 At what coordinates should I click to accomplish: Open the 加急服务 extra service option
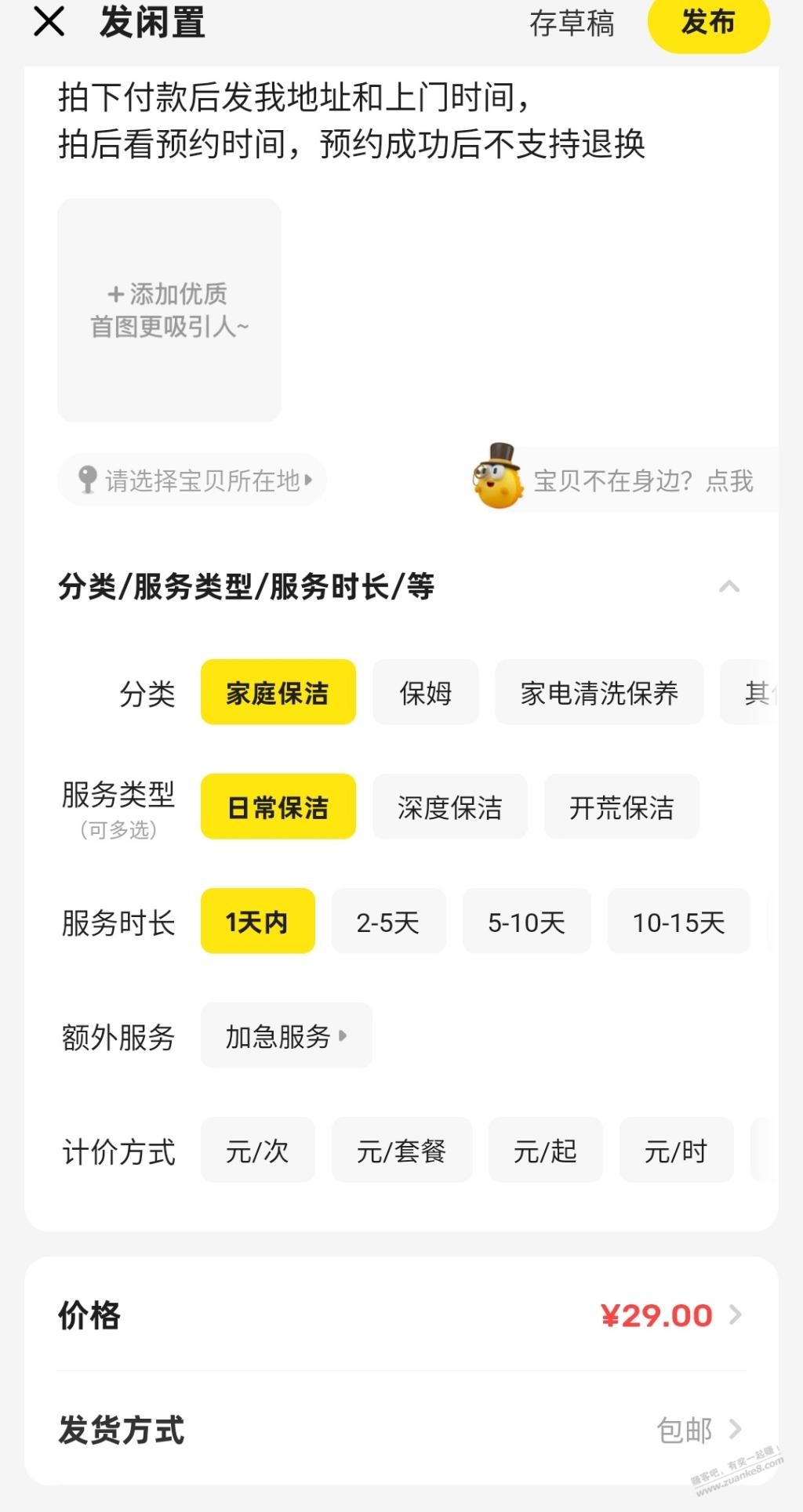pyautogui.click(x=286, y=1036)
